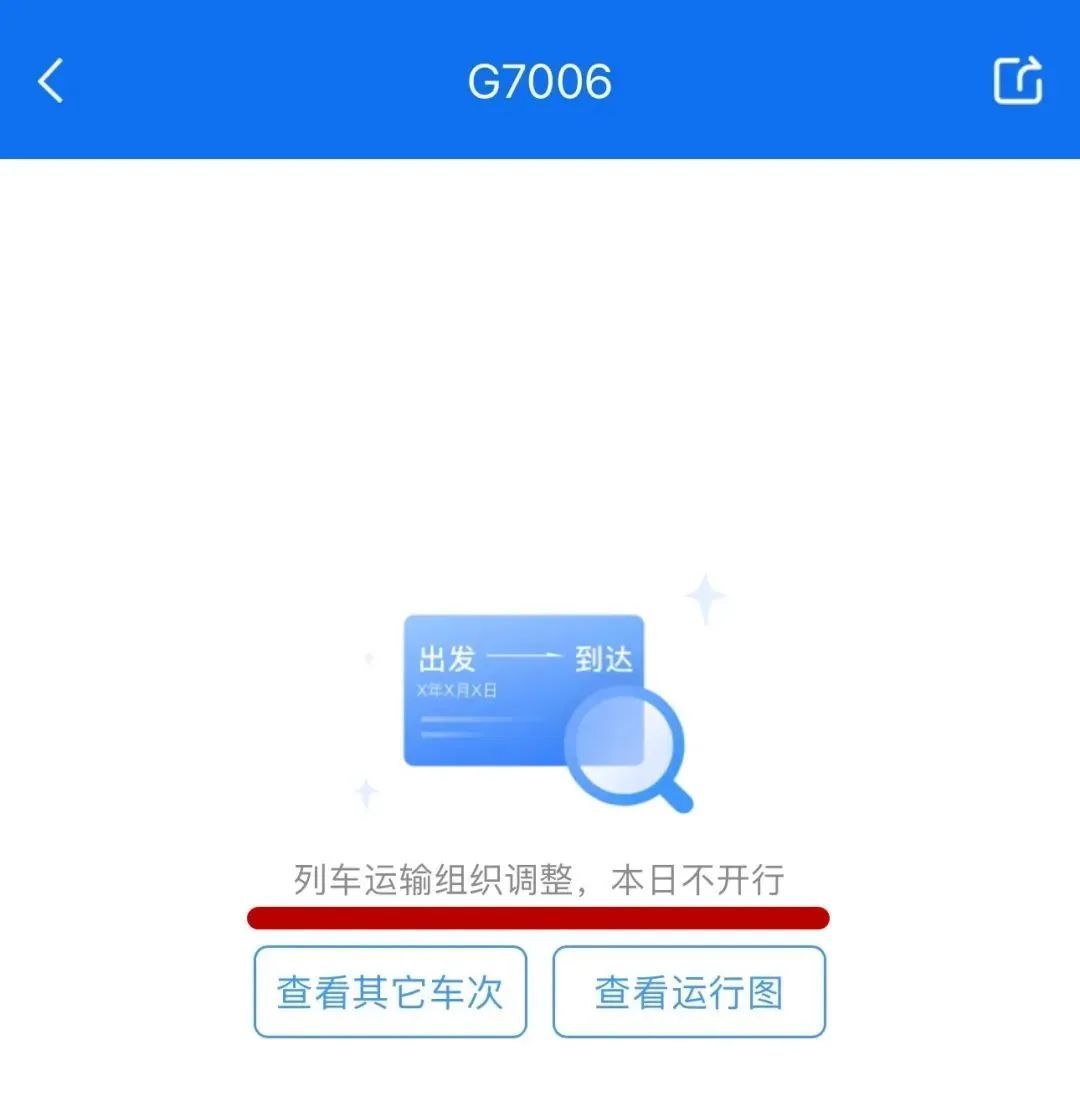The height and width of the screenshot is (1117, 1080).
Task: Tap the back arrow to leave G7006 page
Action: 49,82
